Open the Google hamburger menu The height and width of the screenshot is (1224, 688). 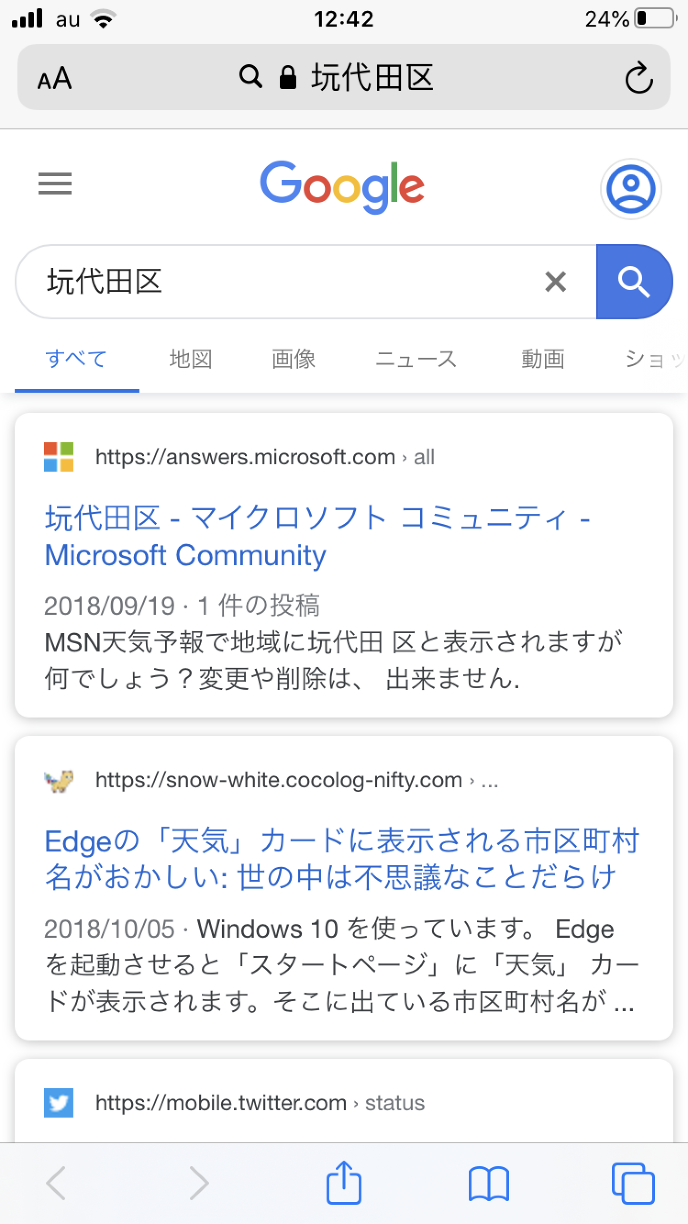click(55, 184)
